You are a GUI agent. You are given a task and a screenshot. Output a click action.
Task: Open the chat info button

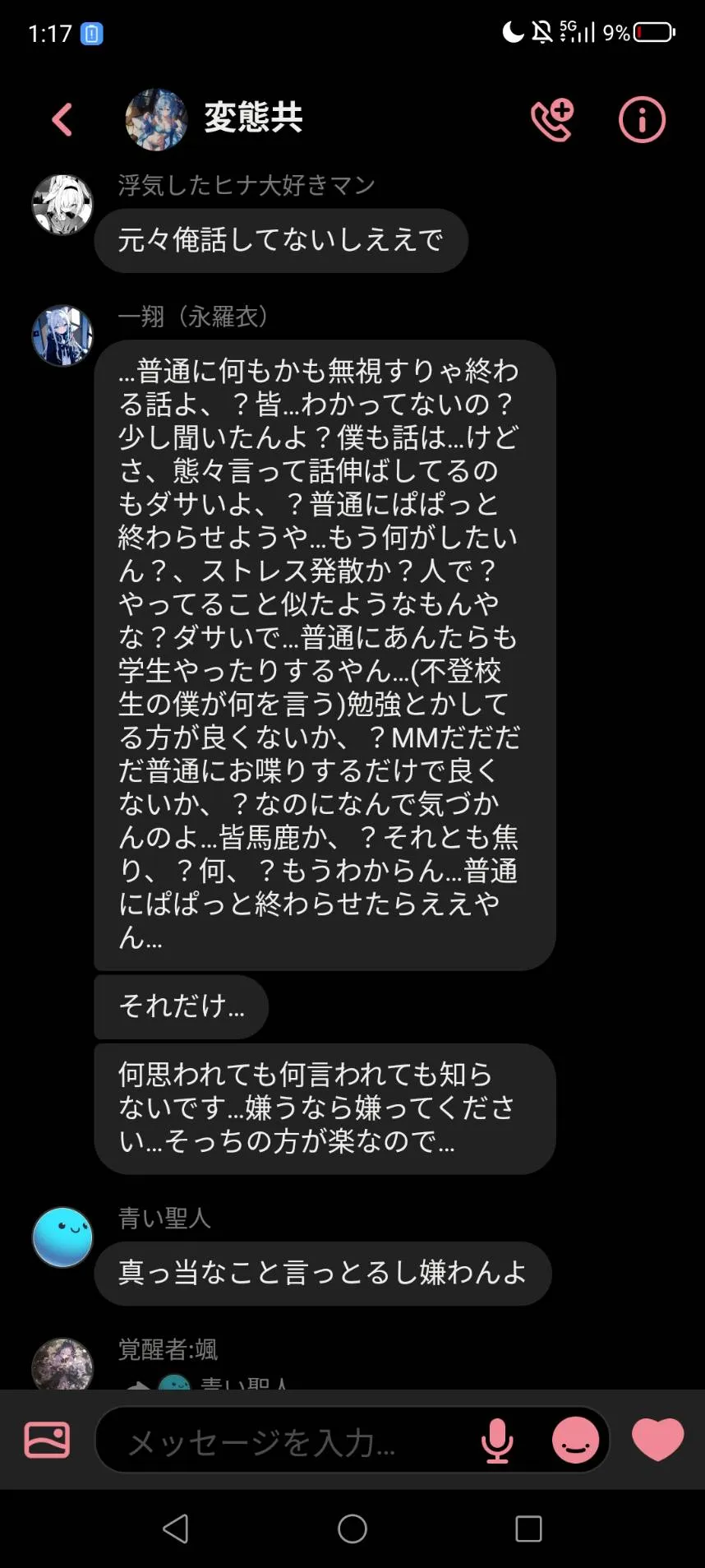tap(642, 120)
